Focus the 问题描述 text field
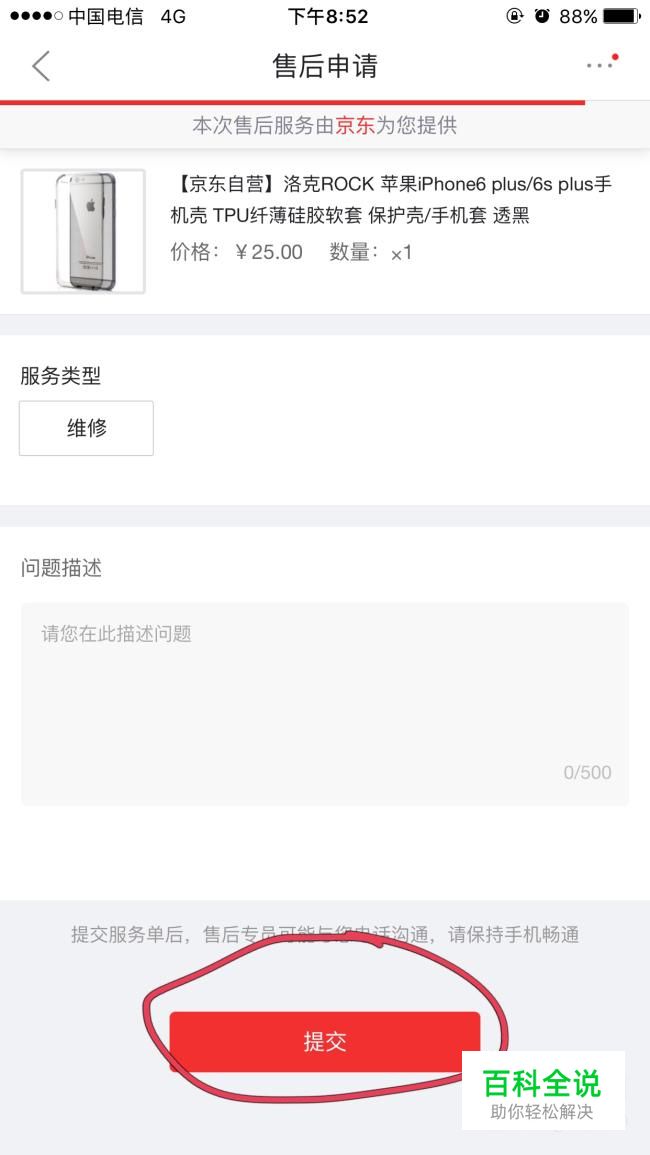The width and height of the screenshot is (650, 1155). [324, 703]
